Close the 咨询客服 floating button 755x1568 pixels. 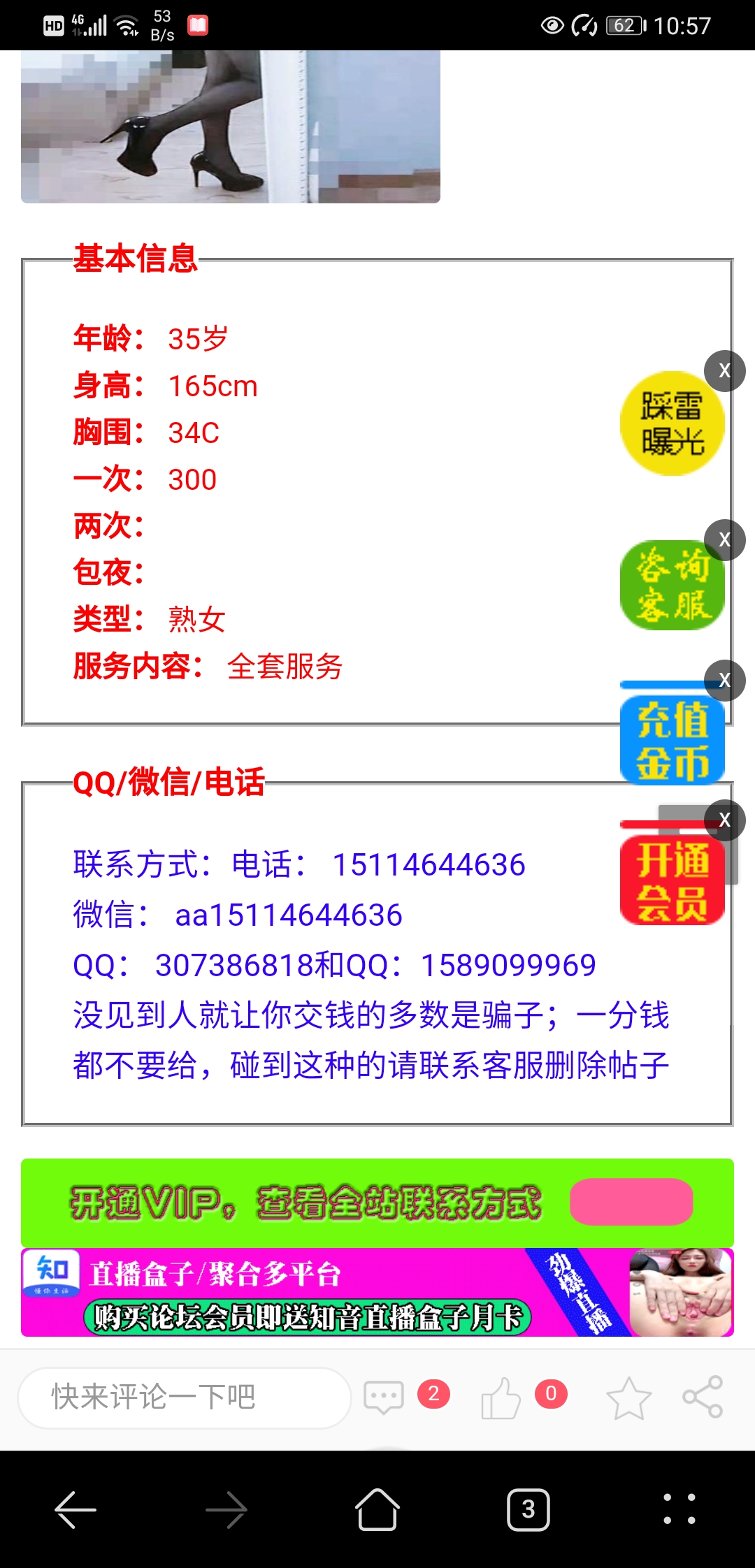click(724, 539)
